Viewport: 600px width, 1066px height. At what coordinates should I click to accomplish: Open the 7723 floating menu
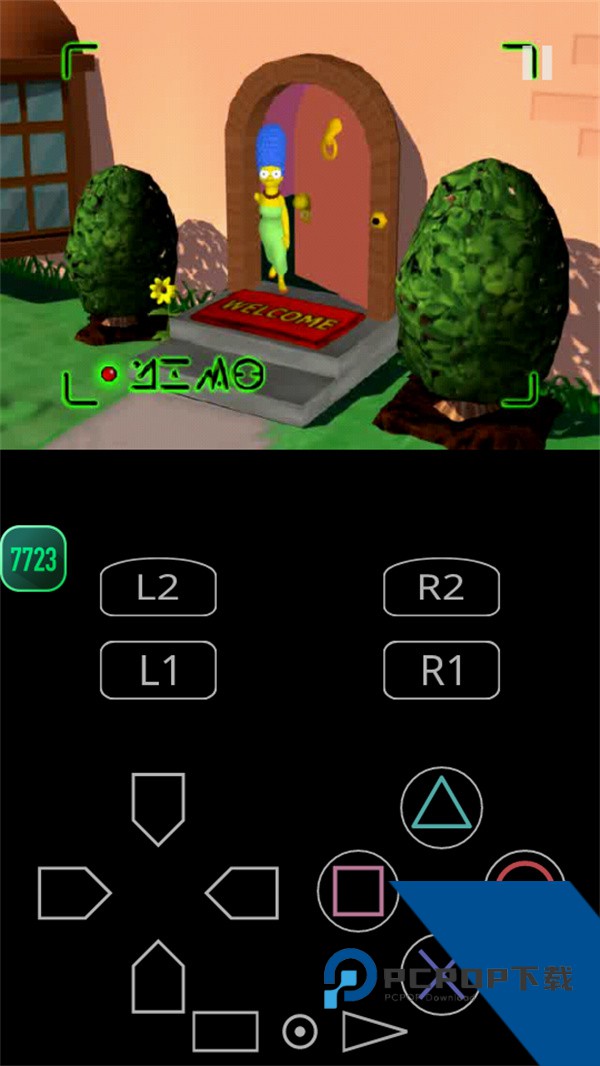click(x=33, y=558)
